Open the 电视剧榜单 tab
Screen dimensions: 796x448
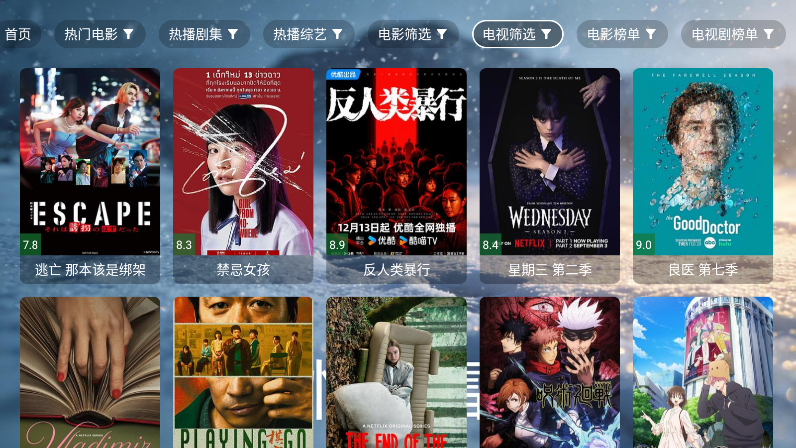click(x=733, y=34)
